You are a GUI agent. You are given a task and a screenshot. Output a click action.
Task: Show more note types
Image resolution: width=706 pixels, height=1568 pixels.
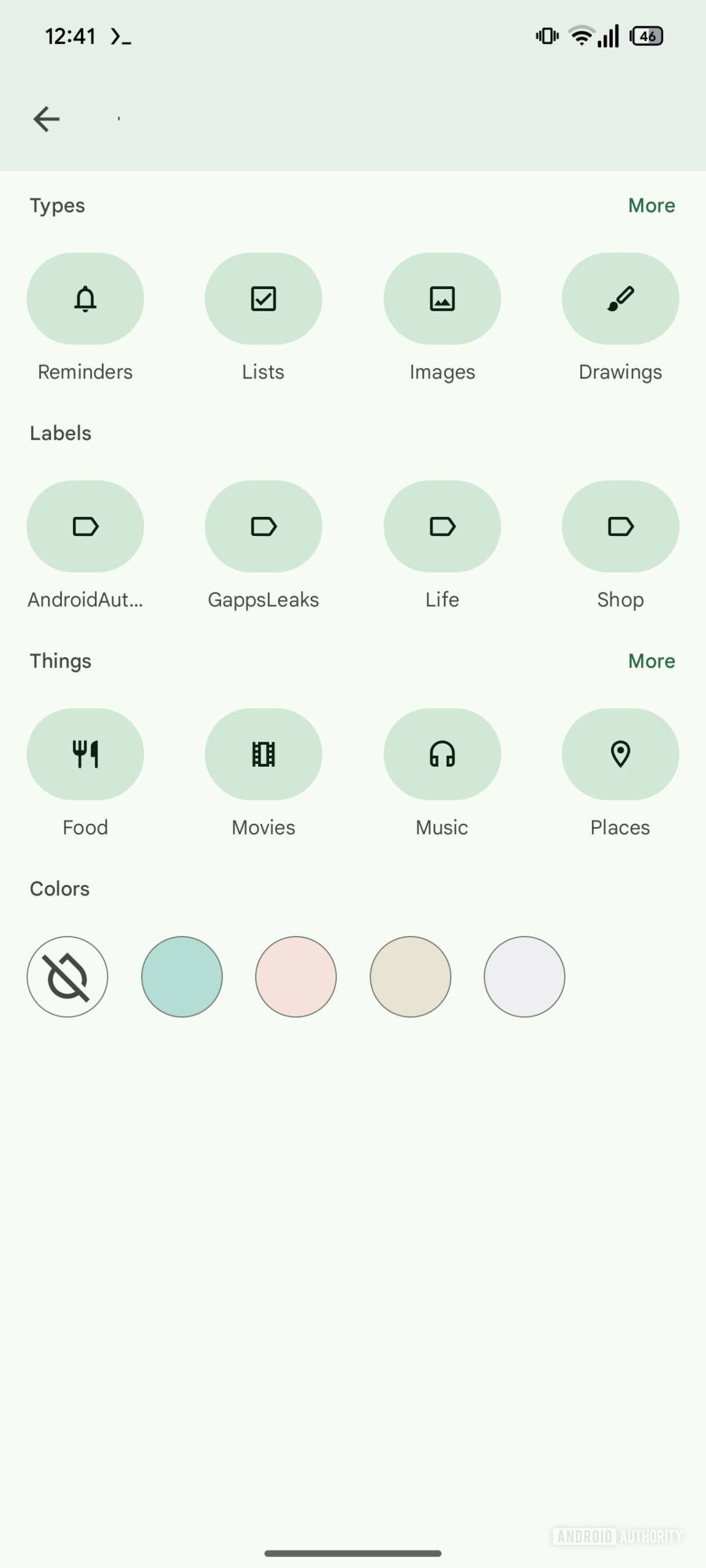pos(651,205)
